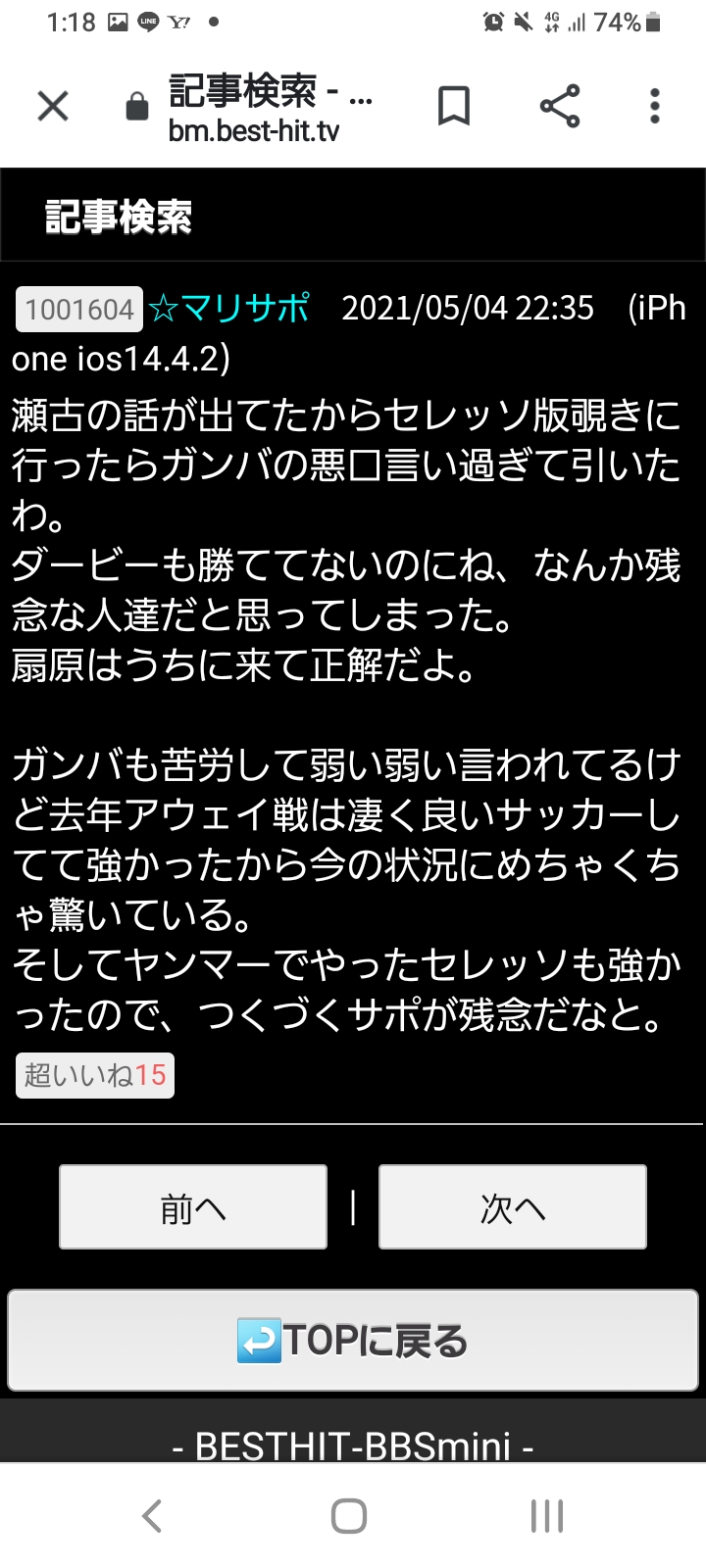The height and width of the screenshot is (1568, 706).
Task: Go to next post with 次へ
Action: [x=512, y=1207]
